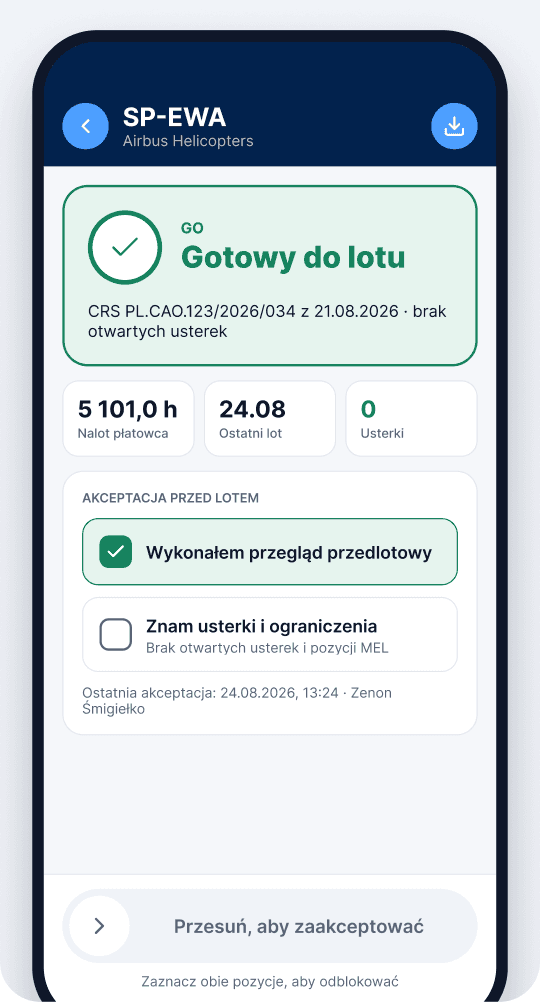The width and height of the screenshot is (540, 1002).
Task: Tap the download icon in header
Action: (x=454, y=127)
